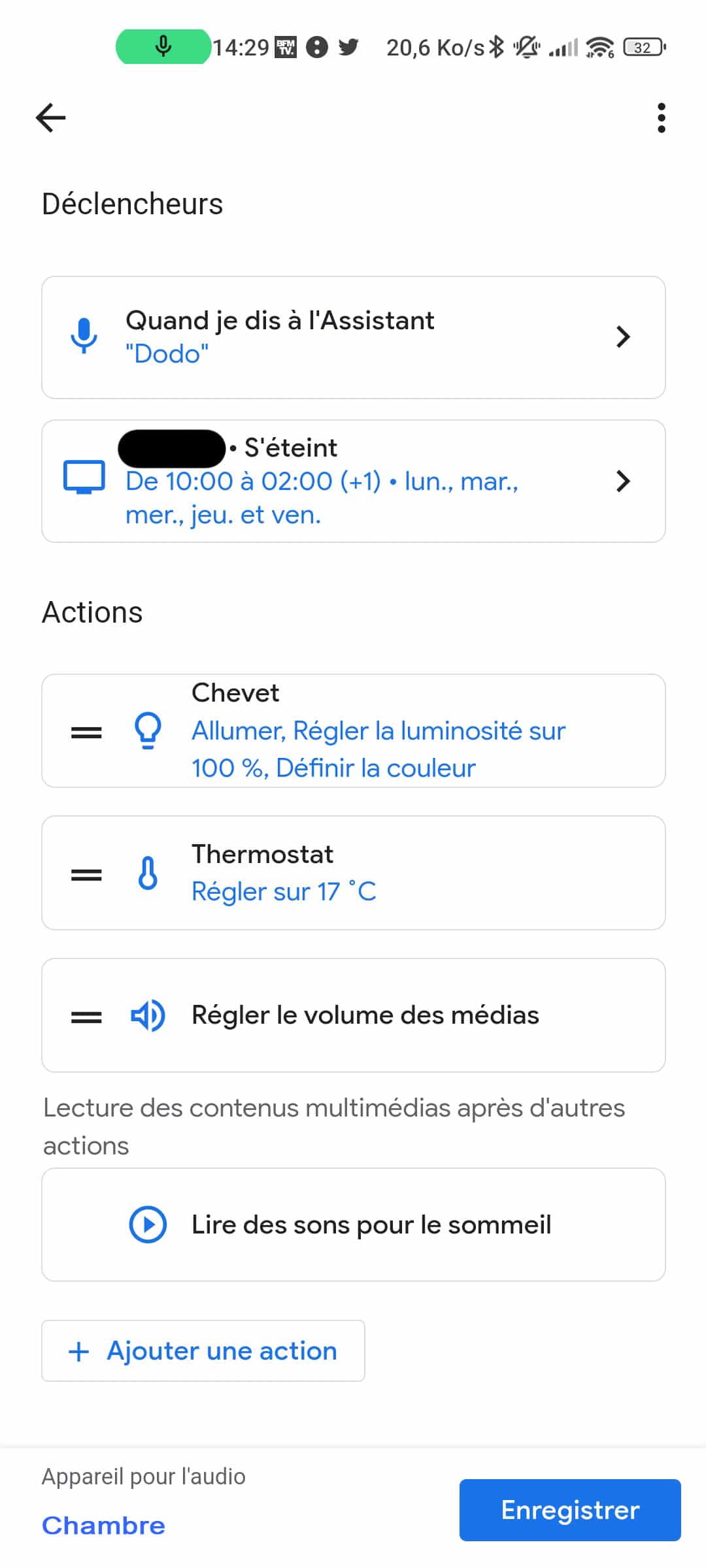706x1568 pixels.
Task: Tap the green microphone indicator pill
Action: point(163,47)
